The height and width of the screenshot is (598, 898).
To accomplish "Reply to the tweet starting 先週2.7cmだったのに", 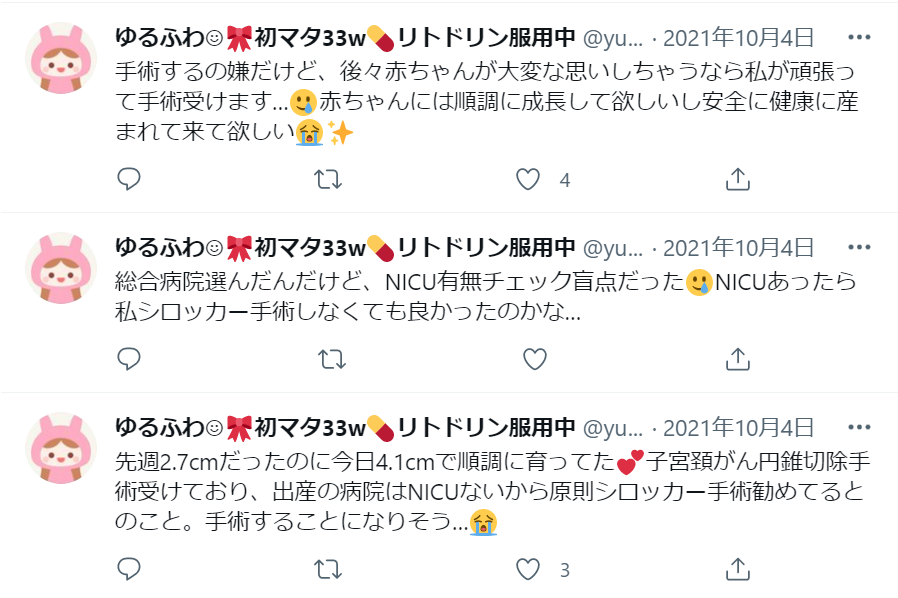I will pyautogui.click(x=128, y=569).
